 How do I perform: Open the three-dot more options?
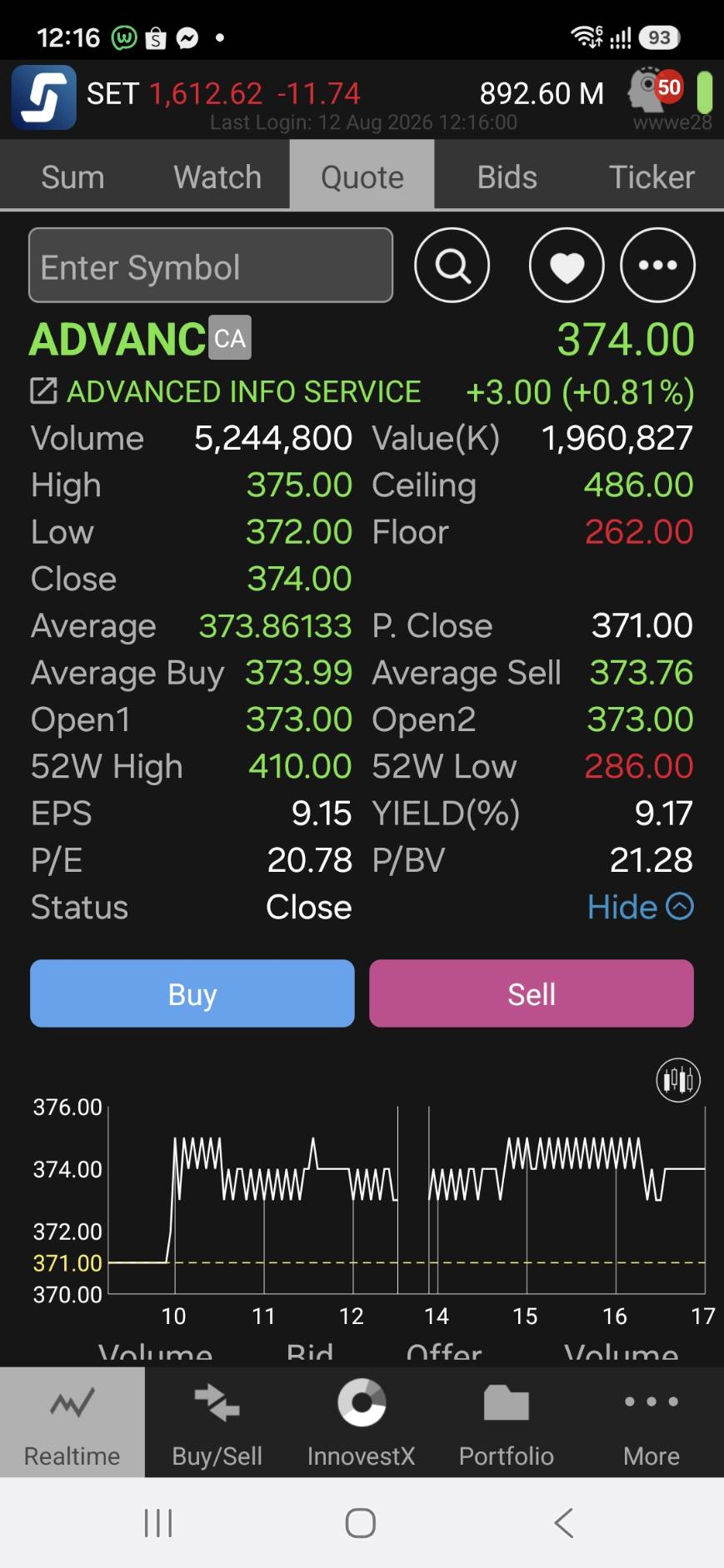tap(657, 266)
